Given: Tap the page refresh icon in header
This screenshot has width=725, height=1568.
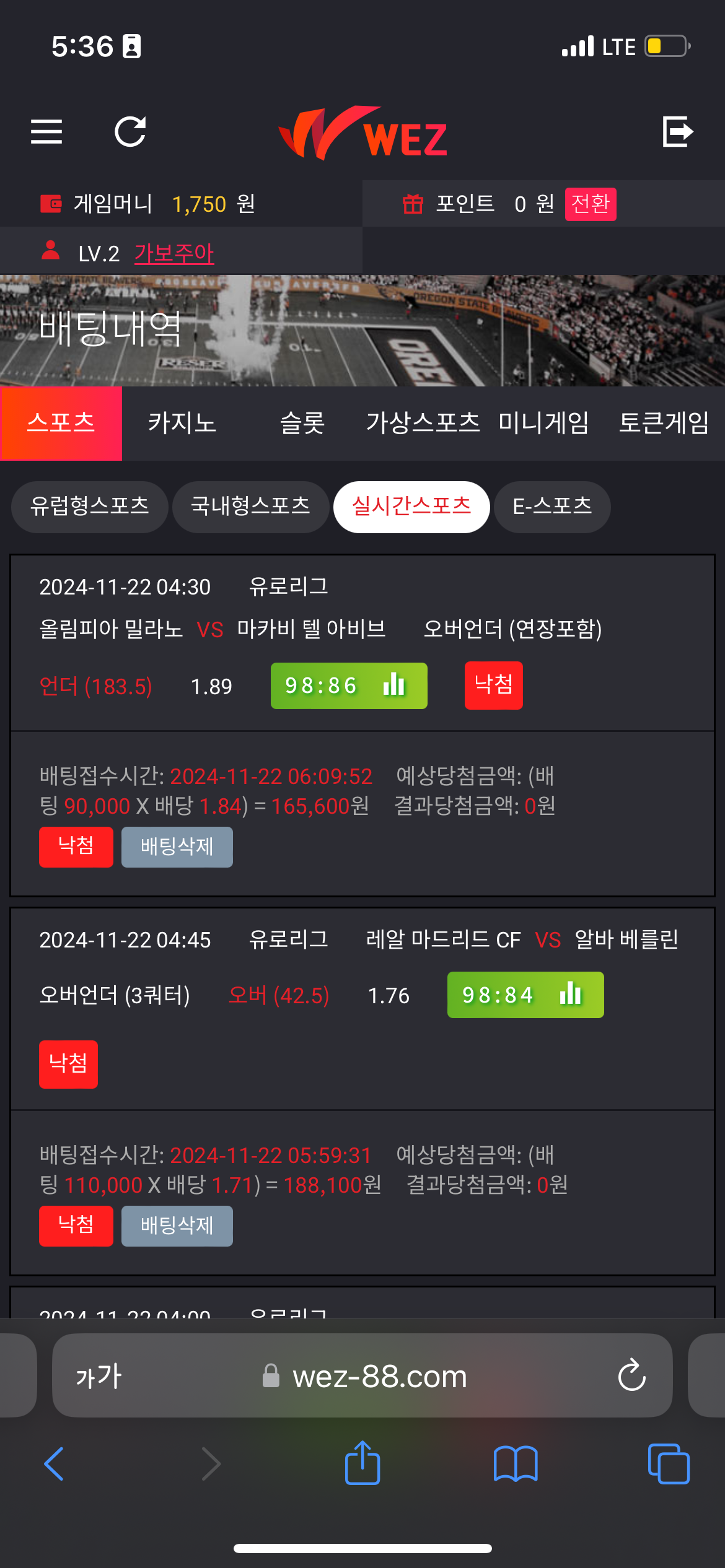Looking at the screenshot, I should [130, 131].
